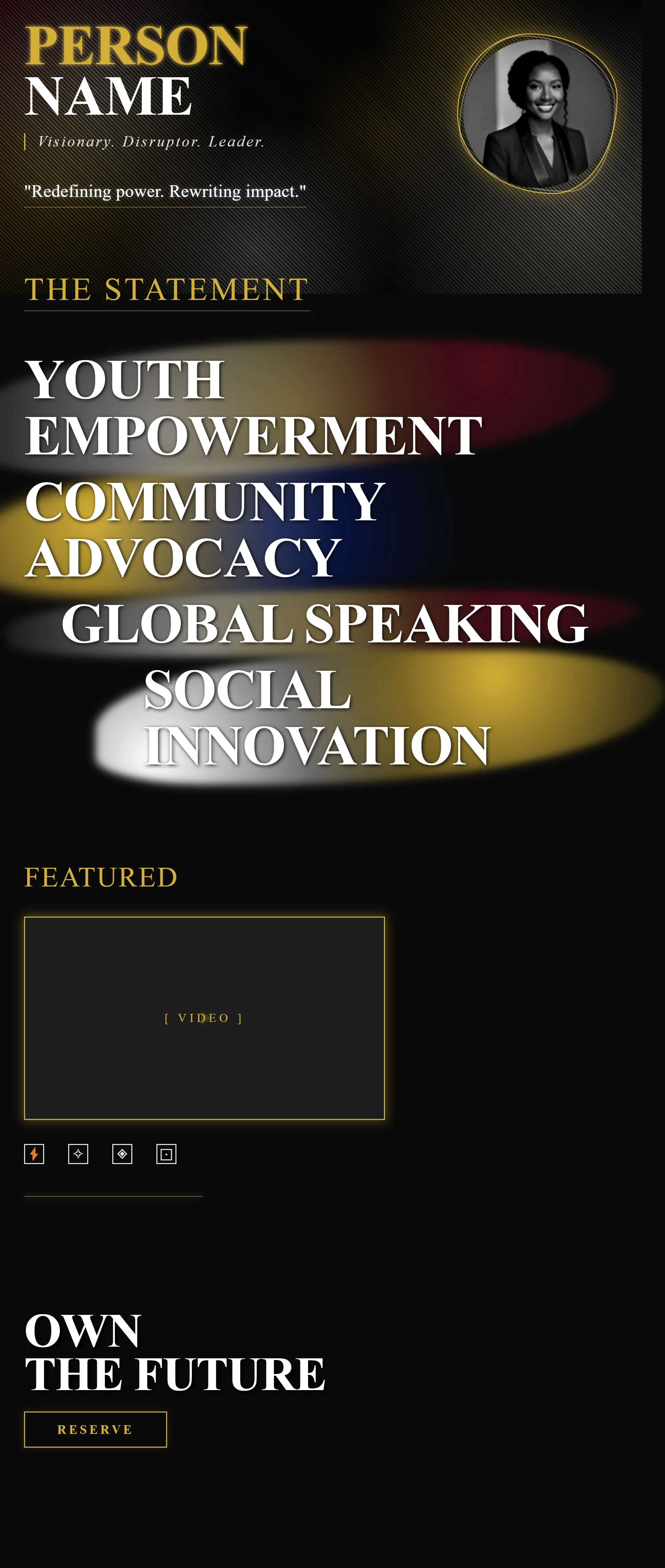Open the four-point star icon link
This screenshot has height=1568, width=665.
coord(79,1153)
